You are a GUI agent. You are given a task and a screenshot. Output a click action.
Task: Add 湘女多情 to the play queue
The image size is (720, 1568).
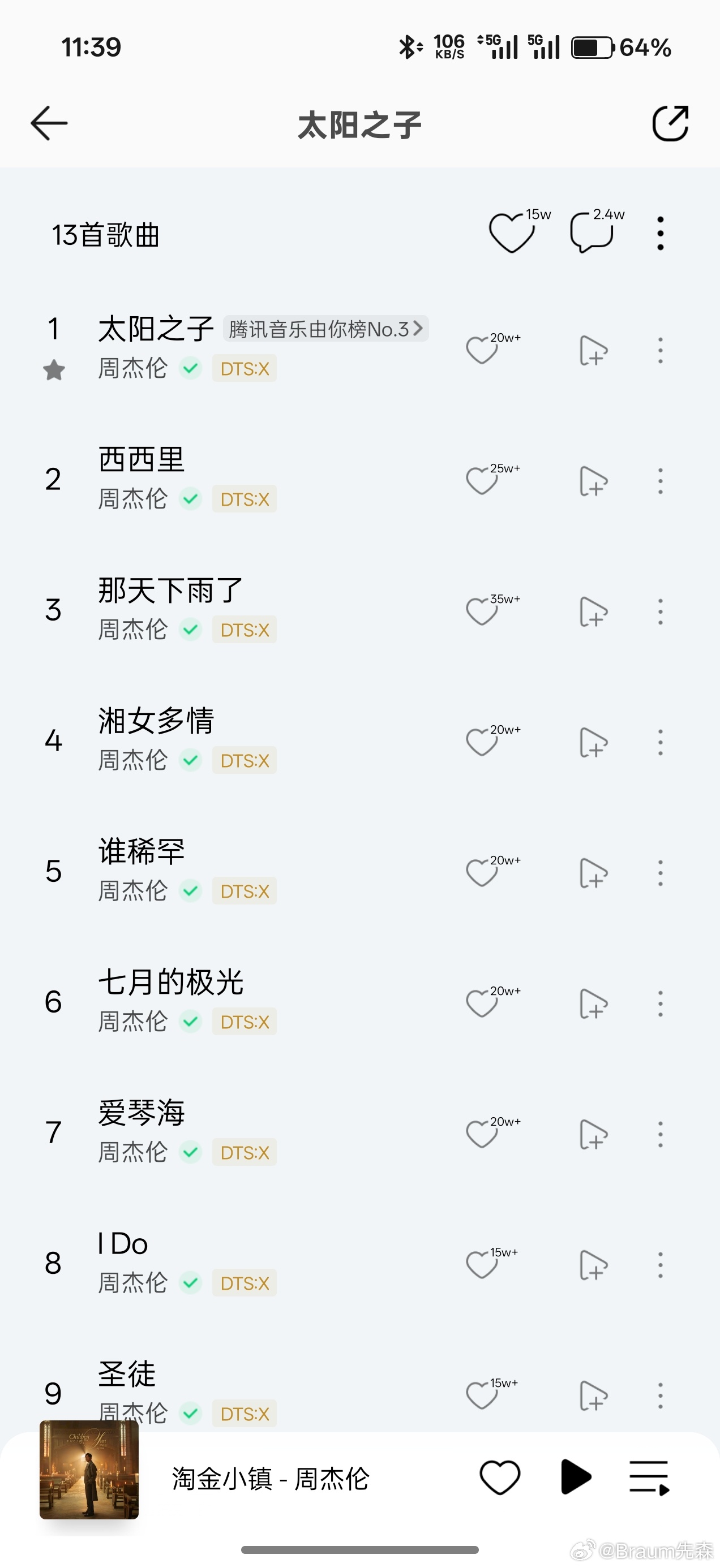point(593,743)
